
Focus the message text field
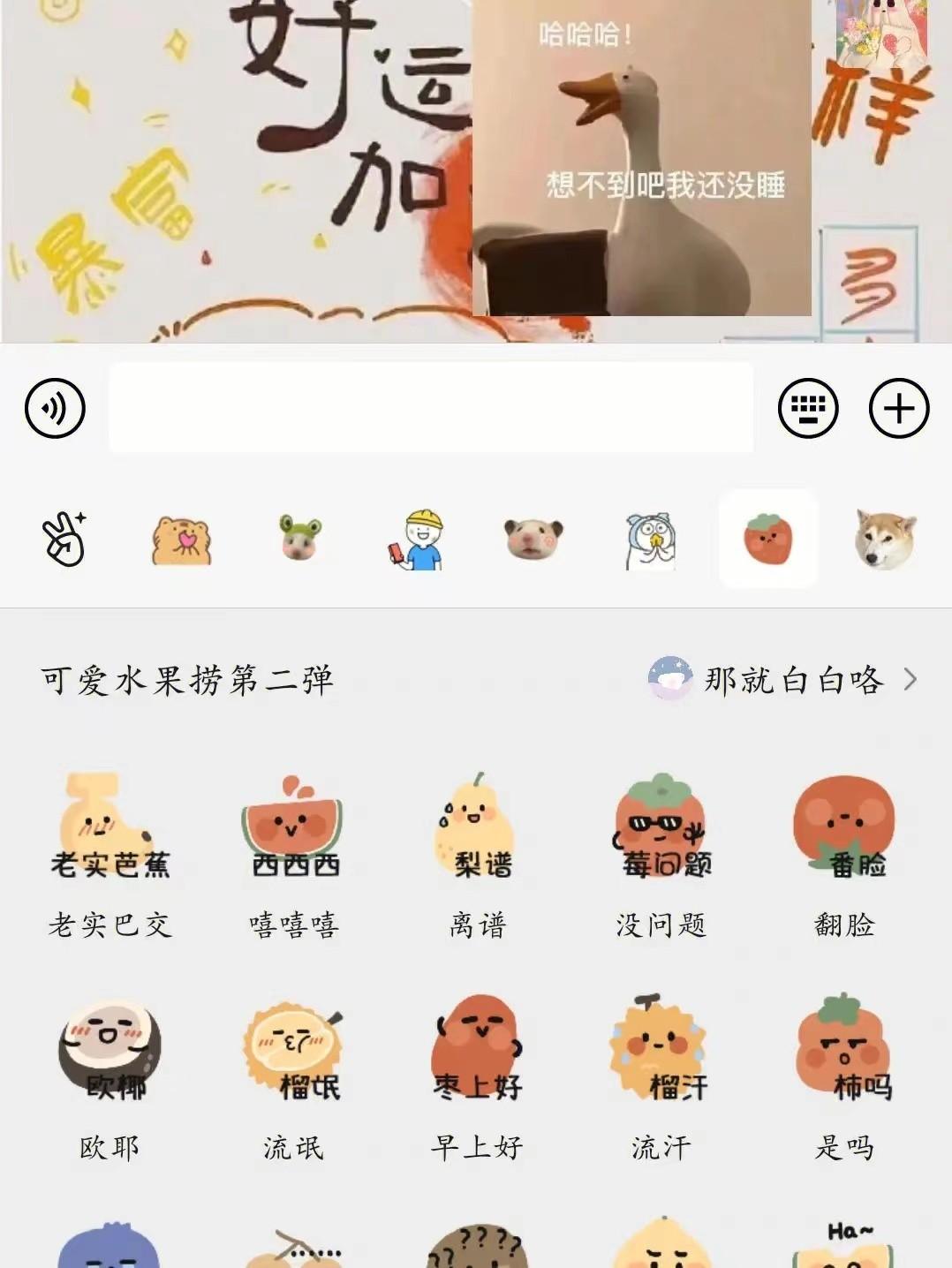(x=431, y=407)
